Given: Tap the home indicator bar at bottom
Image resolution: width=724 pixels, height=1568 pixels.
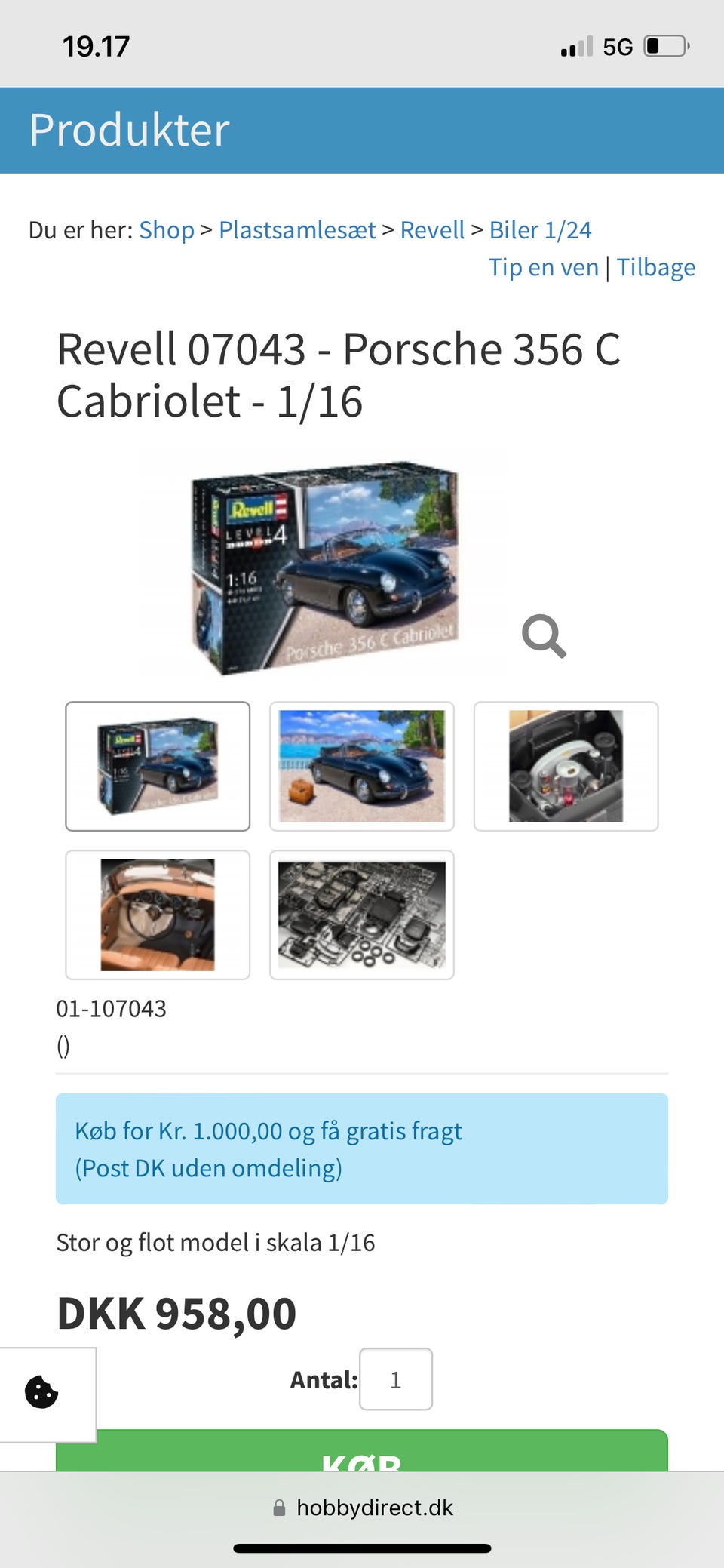Looking at the screenshot, I should click(x=361, y=1548).
